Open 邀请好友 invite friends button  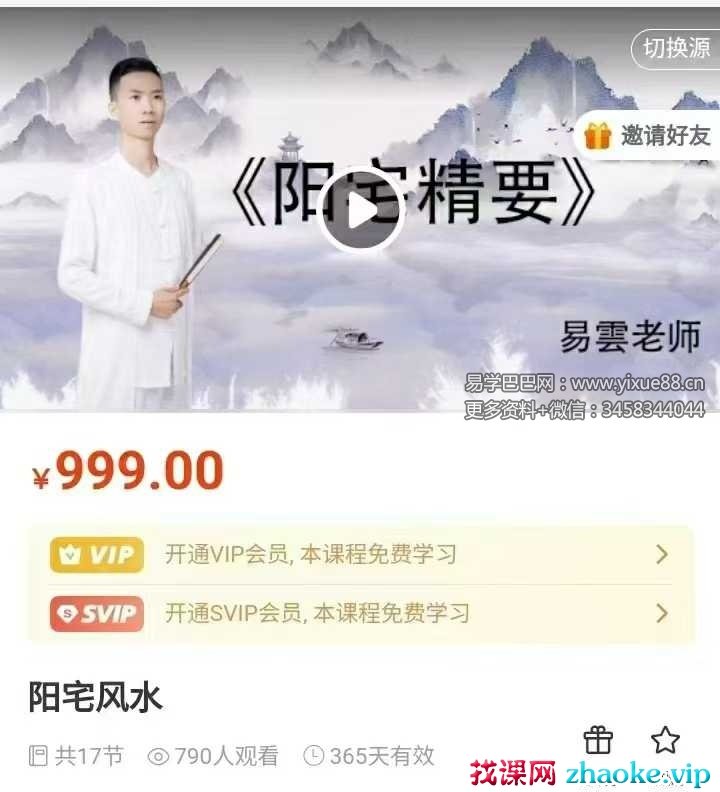tap(649, 135)
